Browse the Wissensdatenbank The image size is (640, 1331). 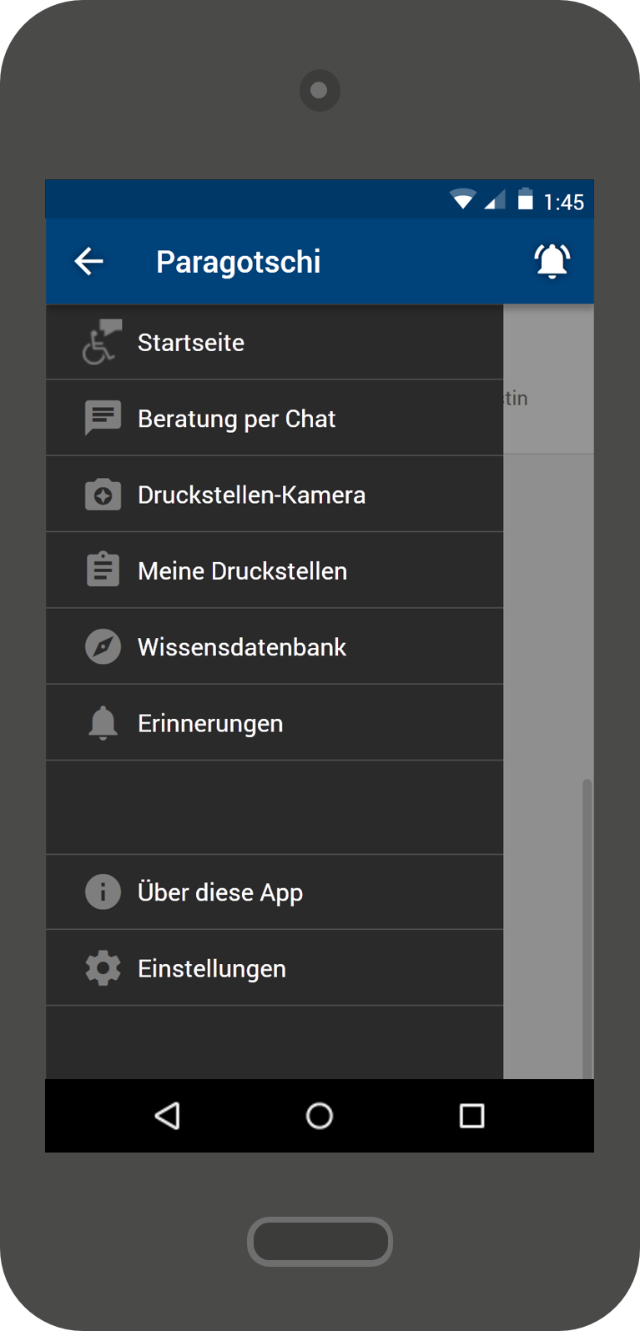pos(274,646)
